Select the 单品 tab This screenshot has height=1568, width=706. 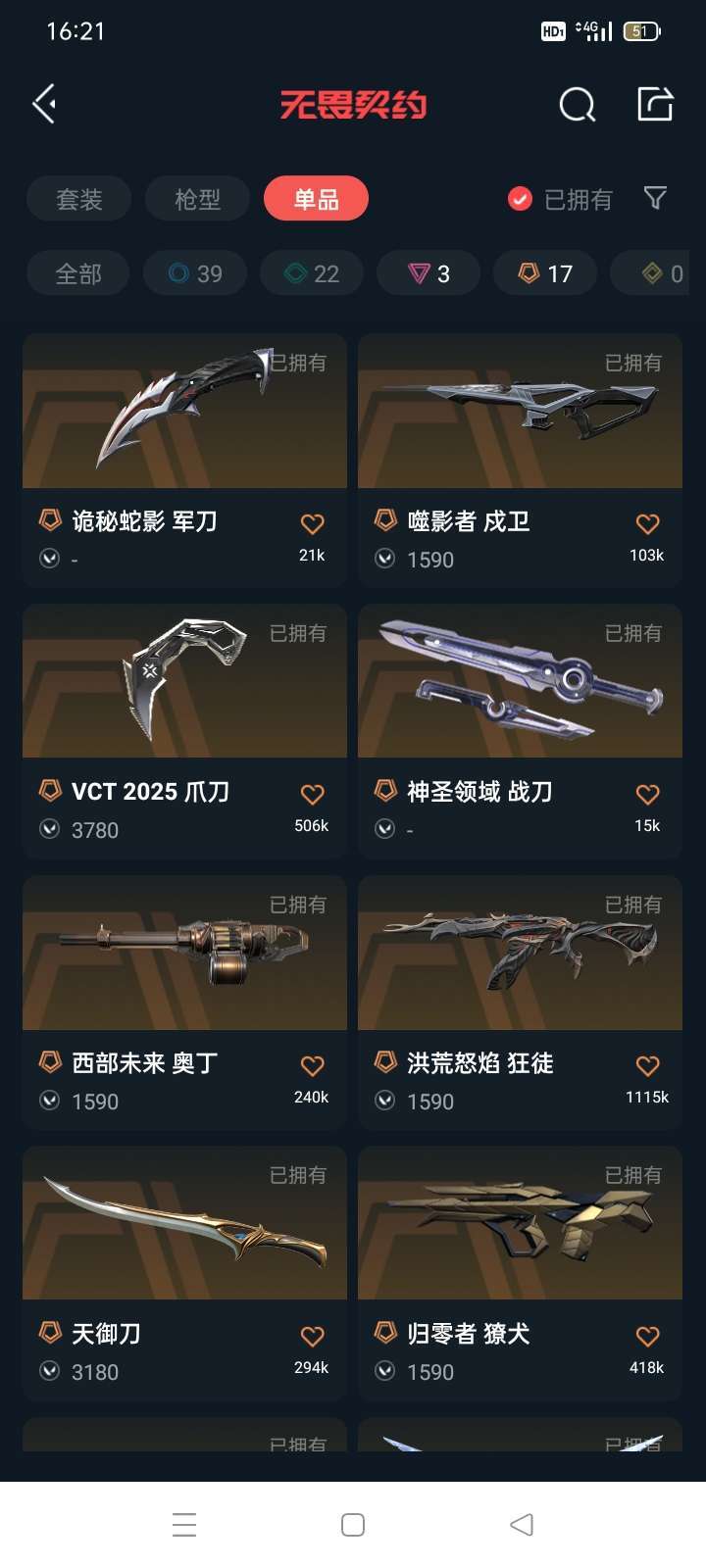click(316, 199)
